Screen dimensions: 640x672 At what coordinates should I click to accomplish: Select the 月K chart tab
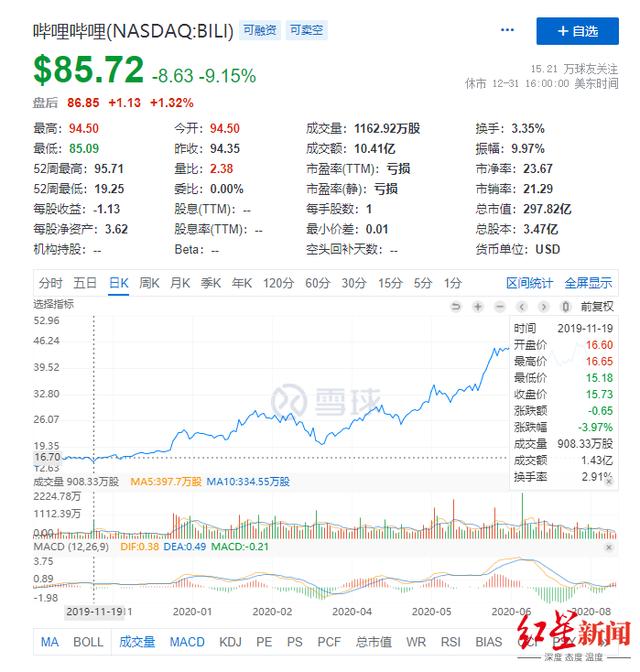point(180,283)
